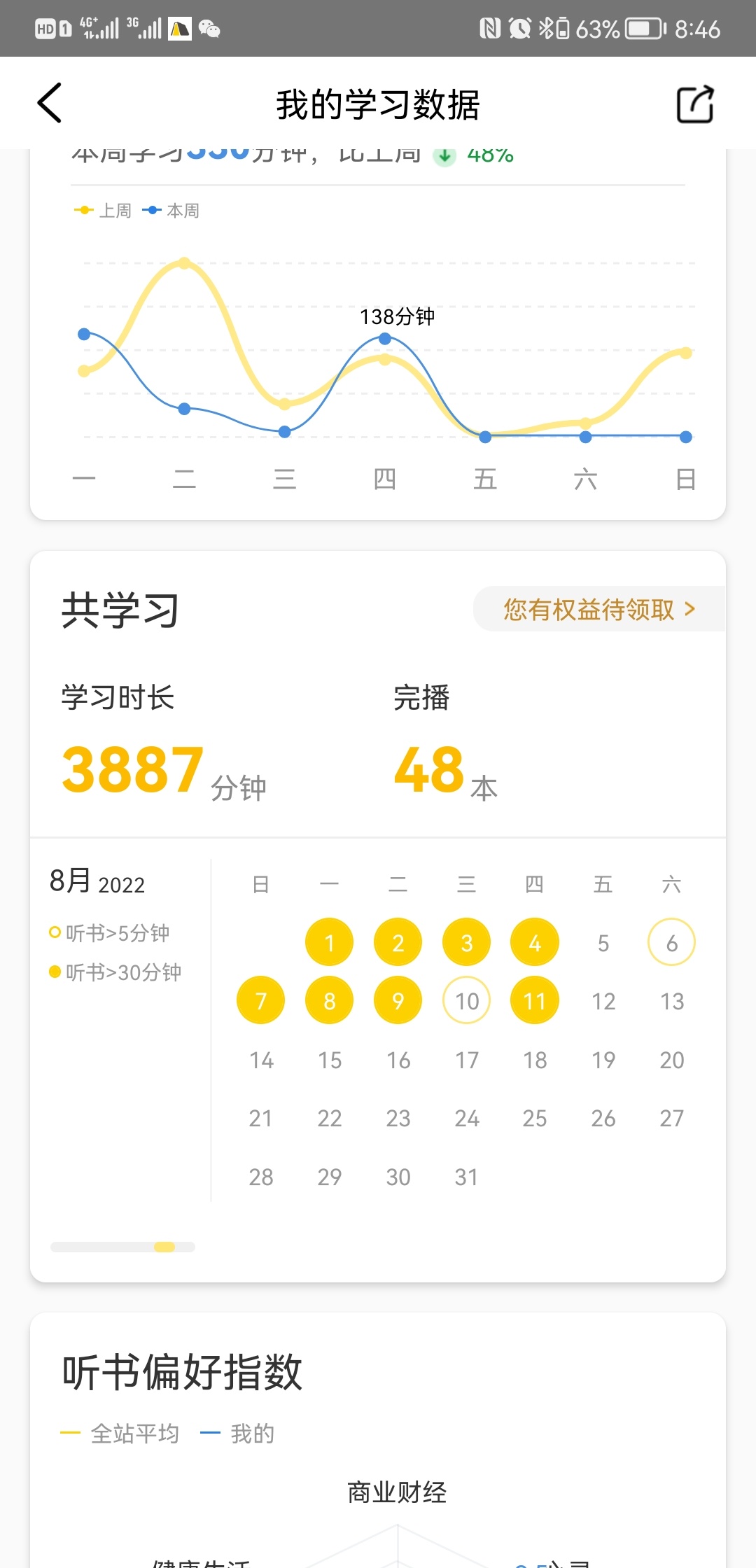The width and height of the screenshot is (756, 1568).
Task: Toggle the 本周 legend in weekly chart
Action: (171, 211)
